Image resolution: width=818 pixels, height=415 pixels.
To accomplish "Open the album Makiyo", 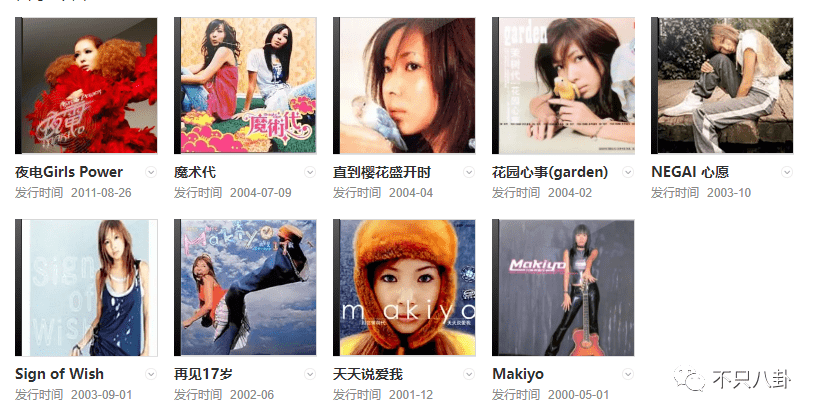I will tap(564, 288).
